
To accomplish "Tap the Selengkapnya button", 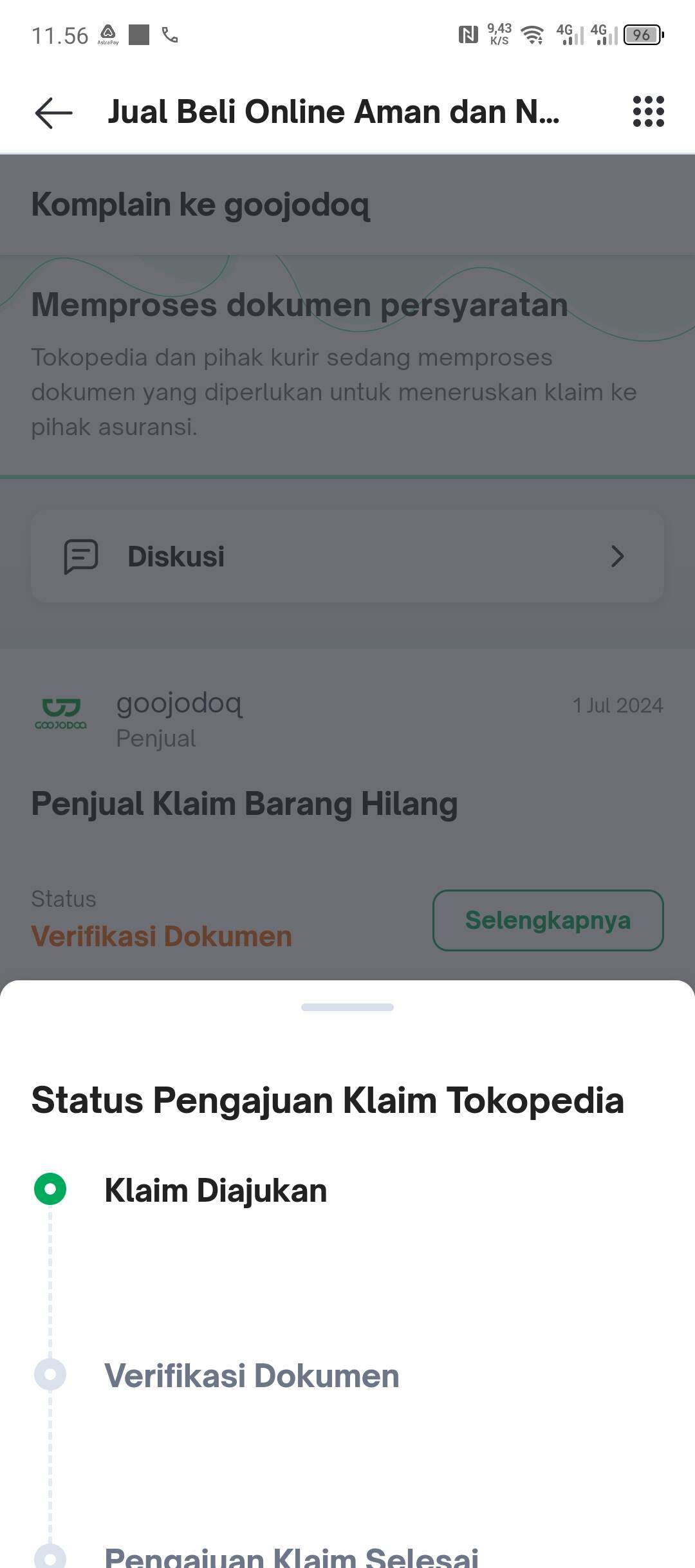I will pyautogui.click(x=548, y=920).
